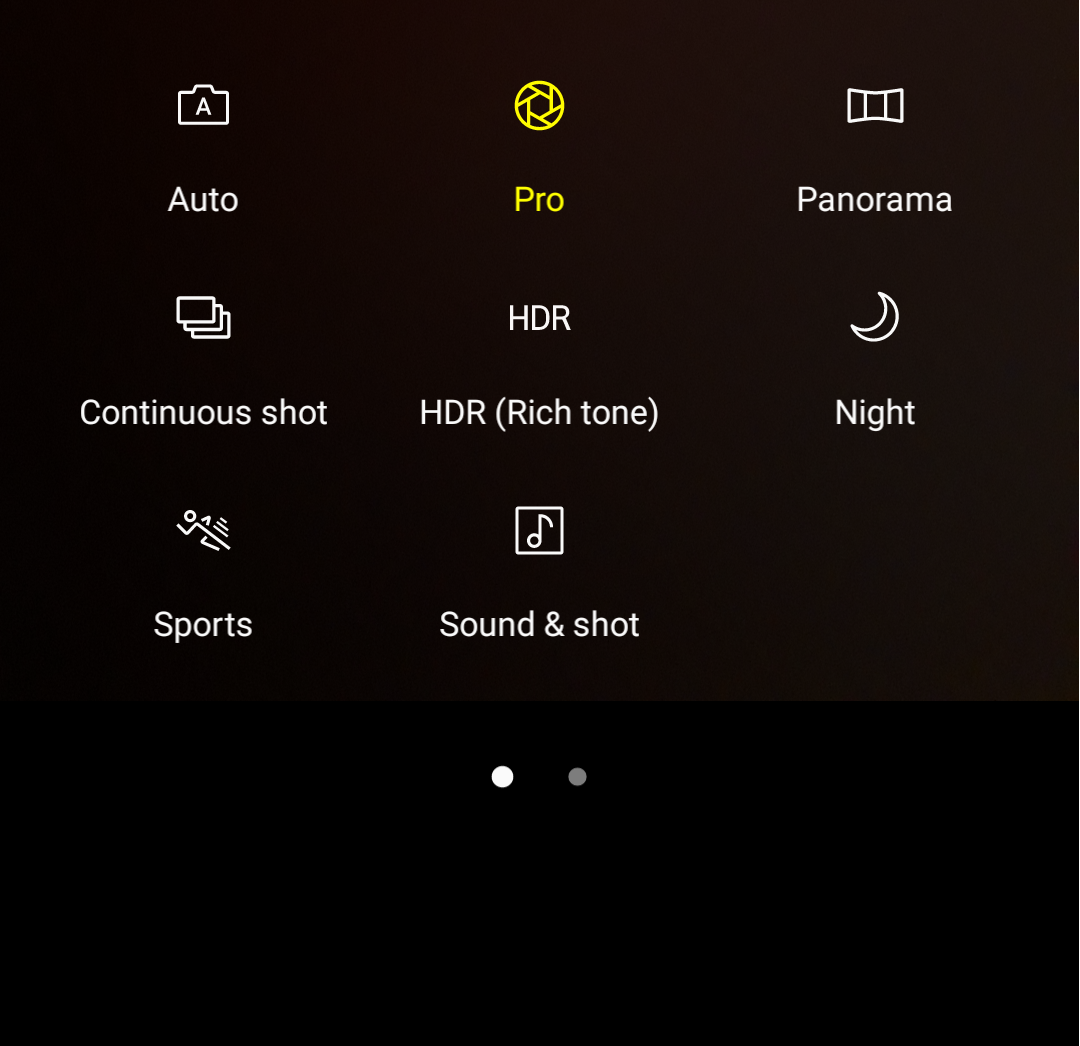Go to second page indicator dot
Screen dimensions: 1080x1046
pyautogui.click(x=577, y=777)
